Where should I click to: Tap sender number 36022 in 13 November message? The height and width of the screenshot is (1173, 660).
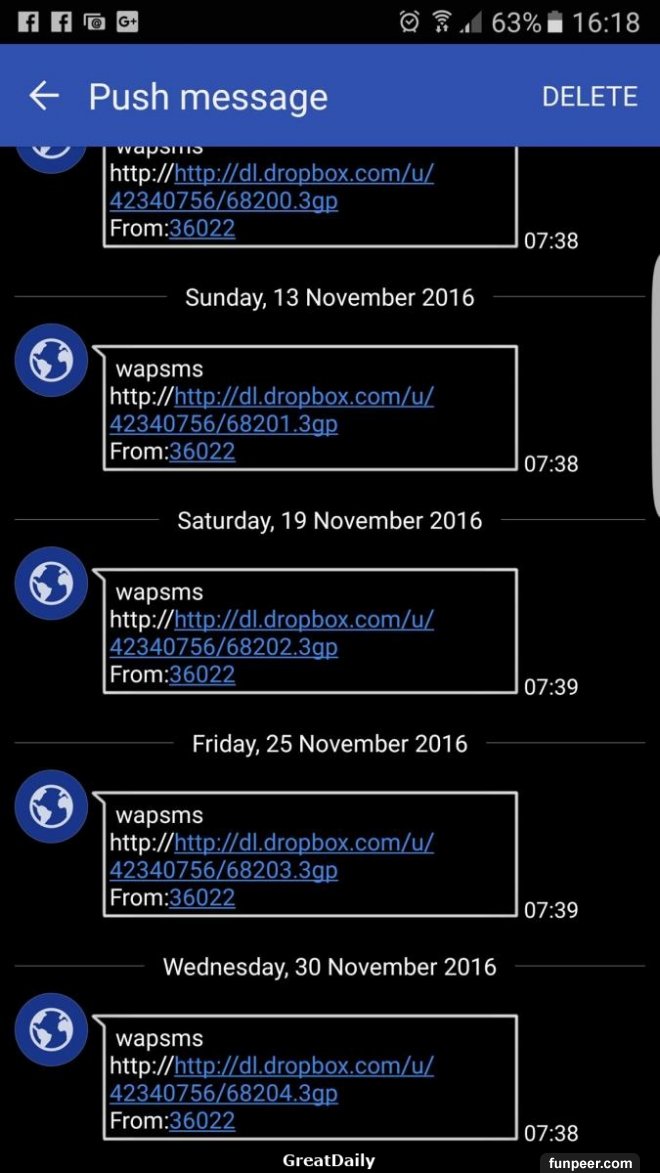point(202,451)
